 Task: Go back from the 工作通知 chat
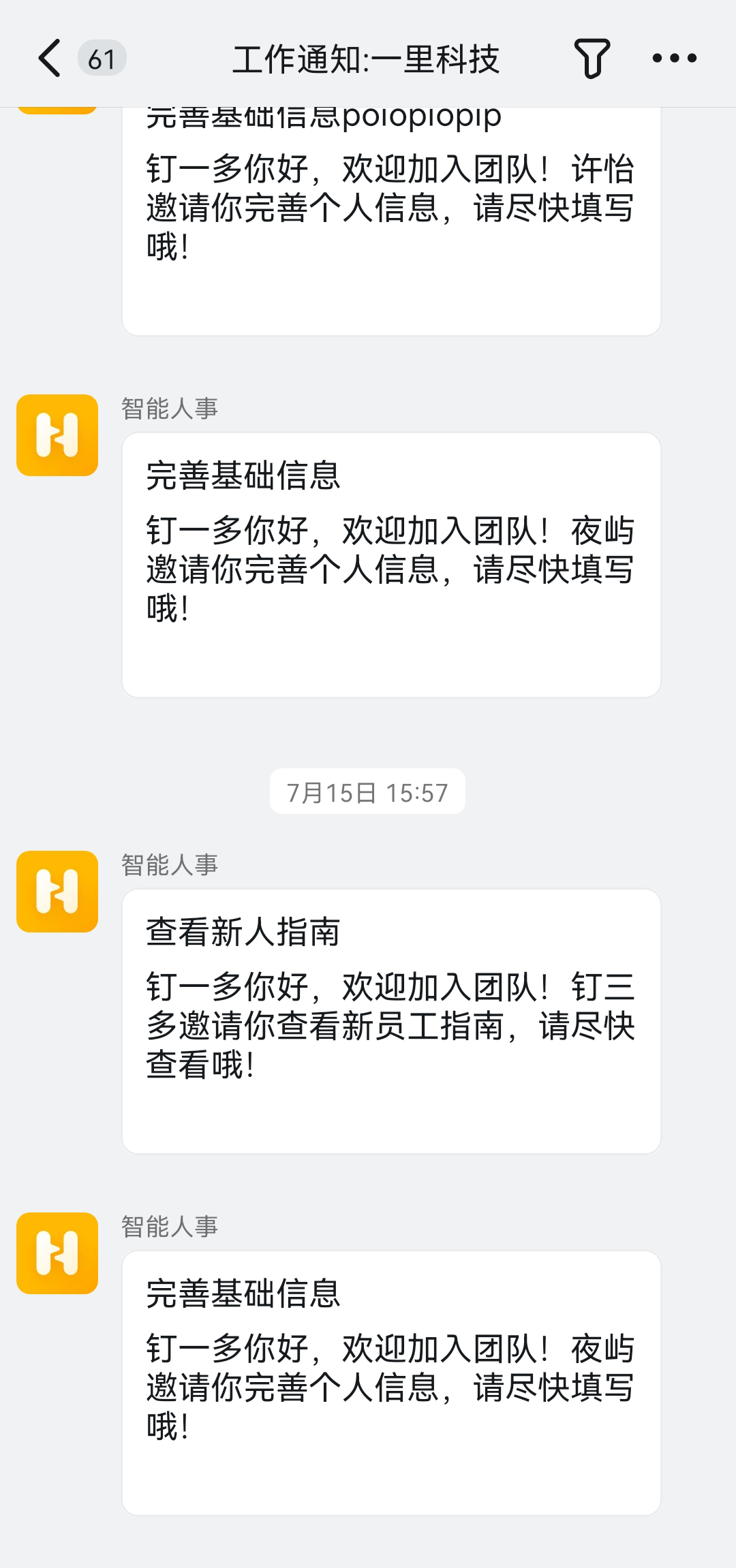(x=50, y=59)
